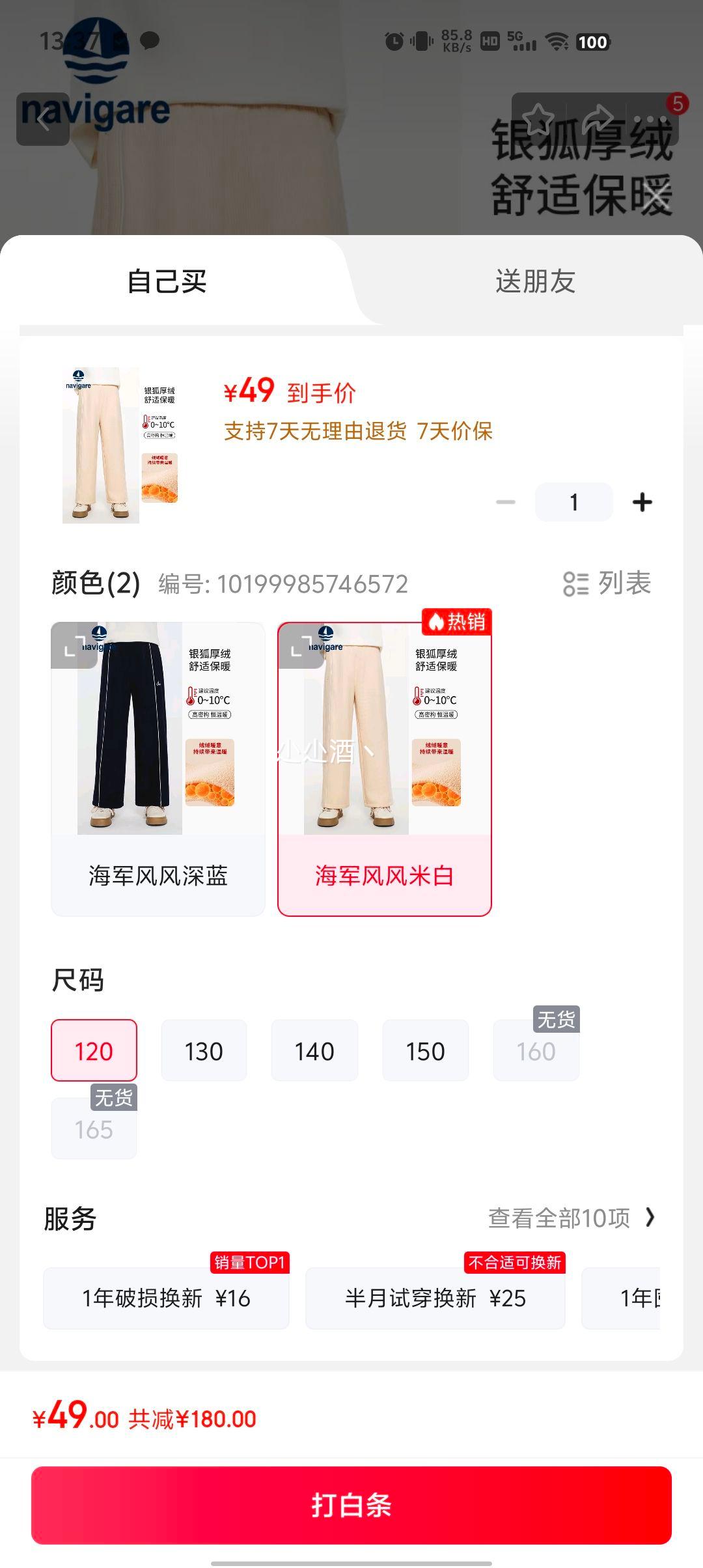
Task: Select the 海军风风深蓝 color option
Action: [x=158, y=875]
